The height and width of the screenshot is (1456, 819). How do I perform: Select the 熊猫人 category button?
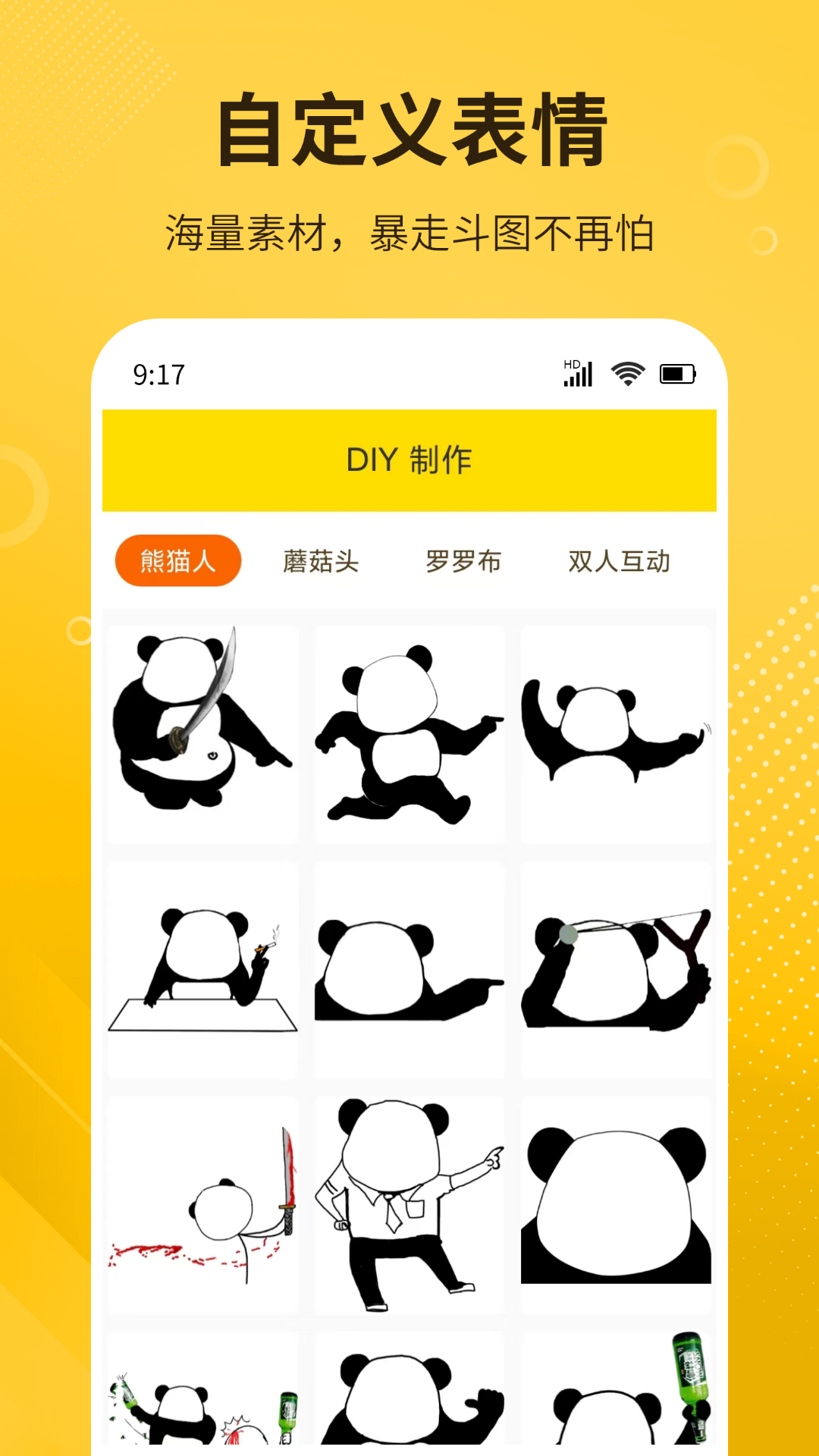pyautogui.click(x=177, y=559)
